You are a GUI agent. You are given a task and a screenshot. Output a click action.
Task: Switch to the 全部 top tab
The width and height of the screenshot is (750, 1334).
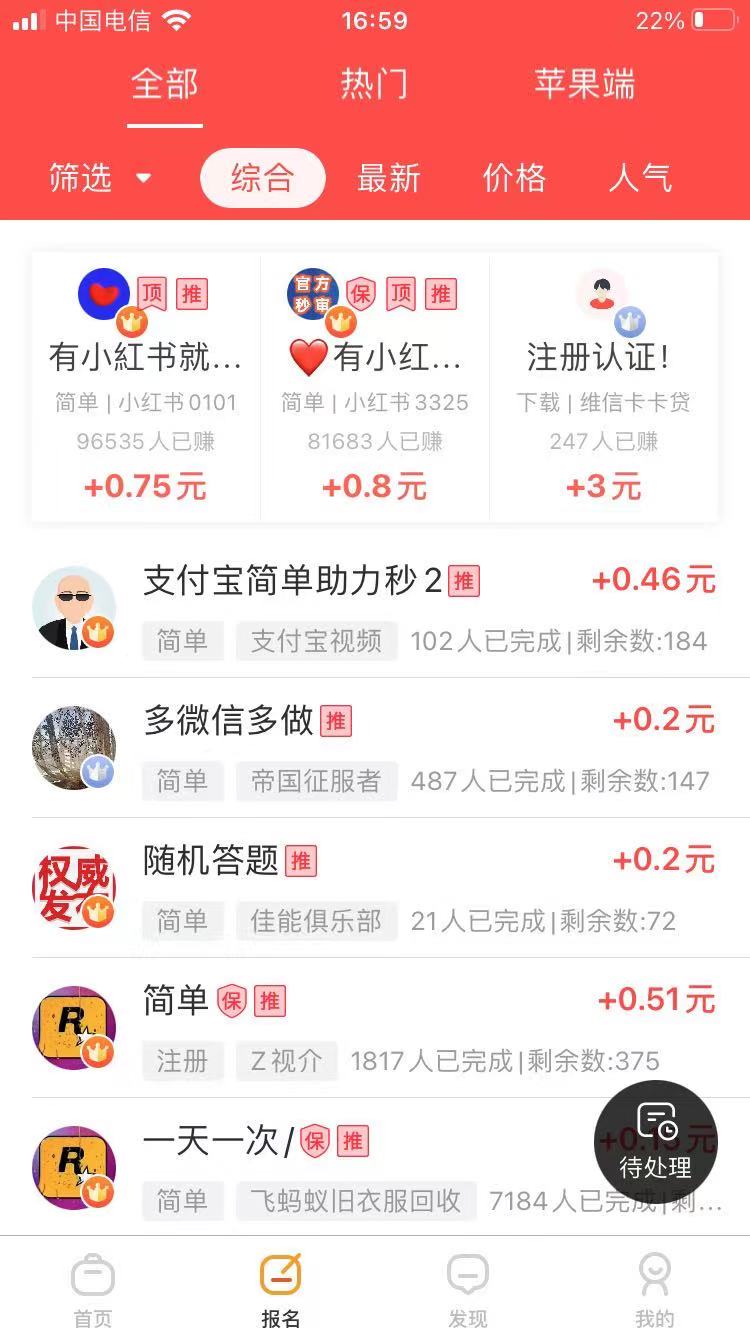[165, 85]
